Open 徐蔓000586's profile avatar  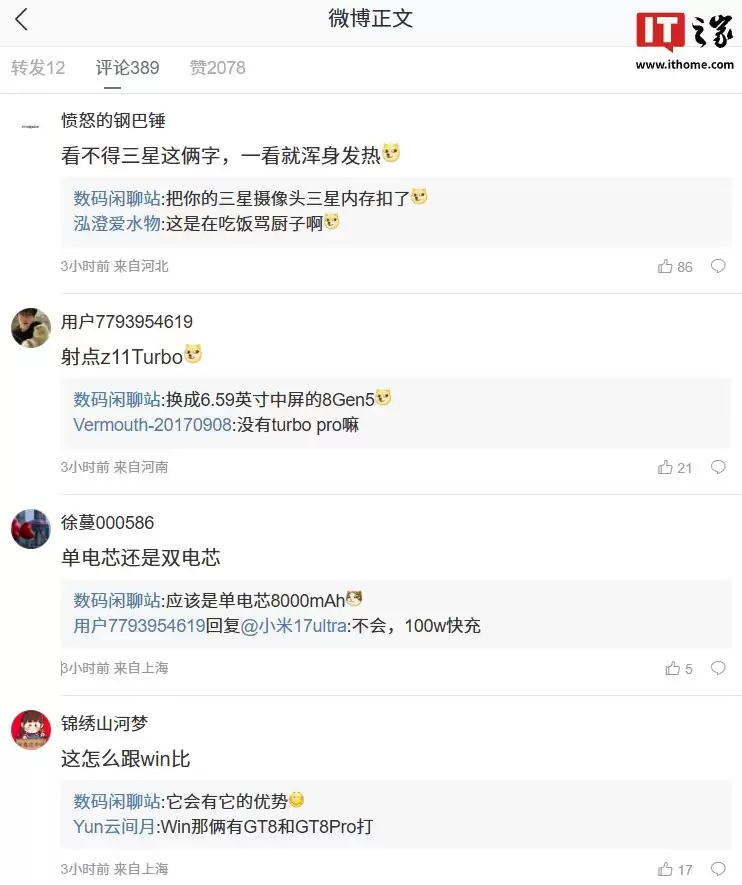(x=31, y=529)
